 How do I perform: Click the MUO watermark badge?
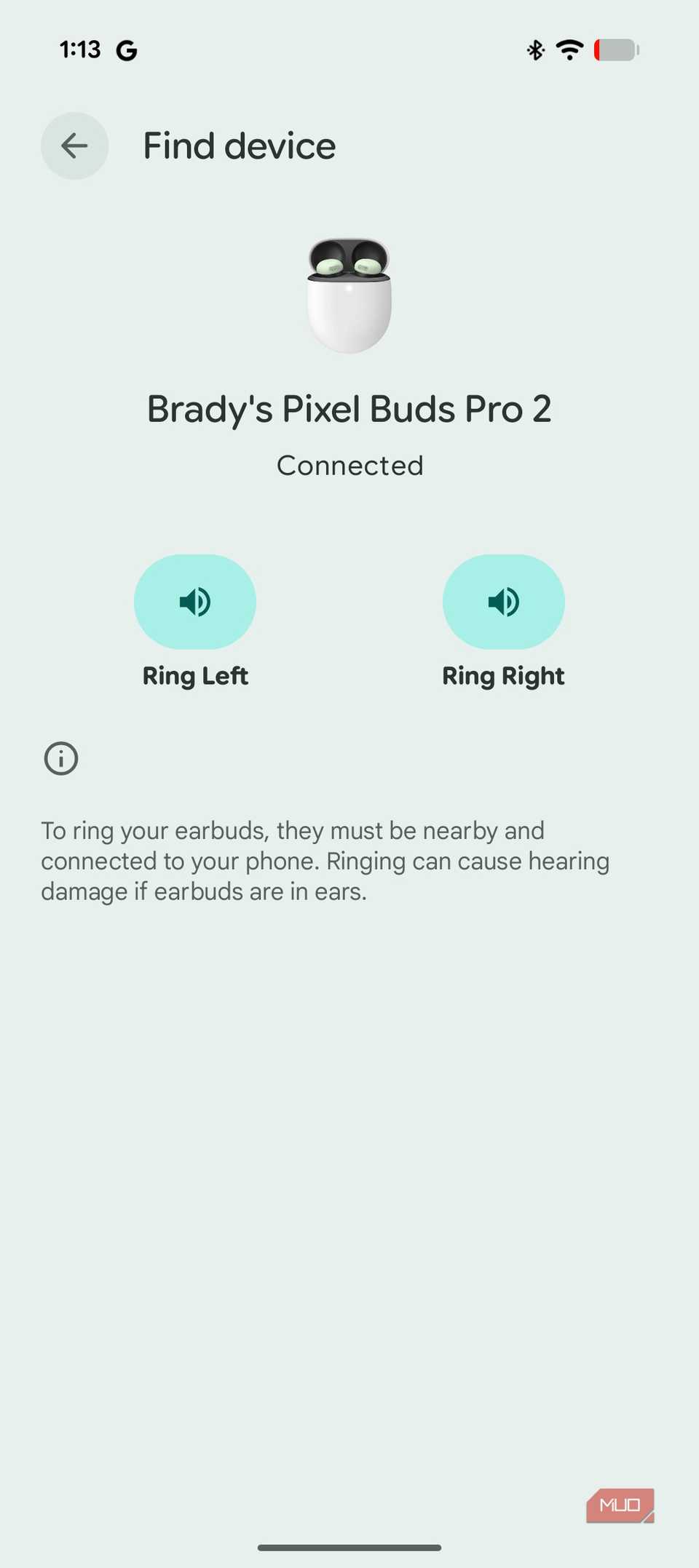click(620, 1505)
